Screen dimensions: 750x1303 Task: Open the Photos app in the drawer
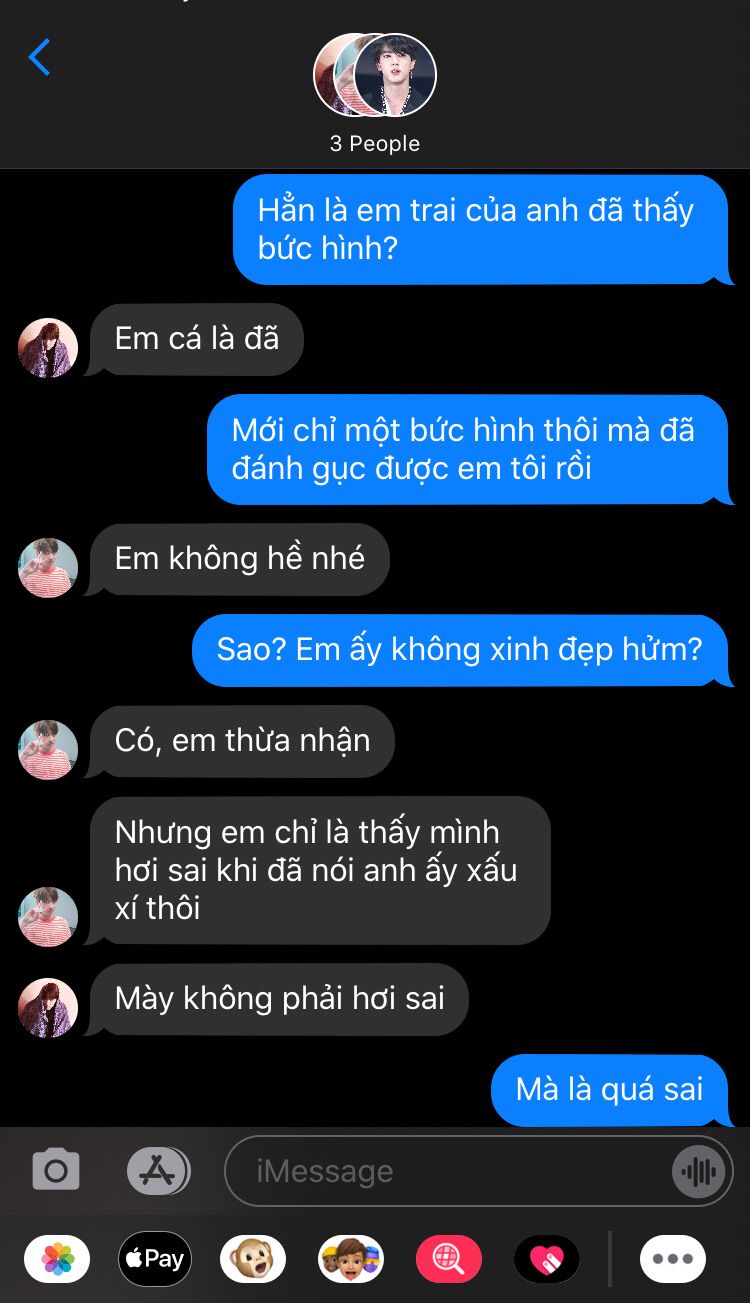pos(57,1259)
